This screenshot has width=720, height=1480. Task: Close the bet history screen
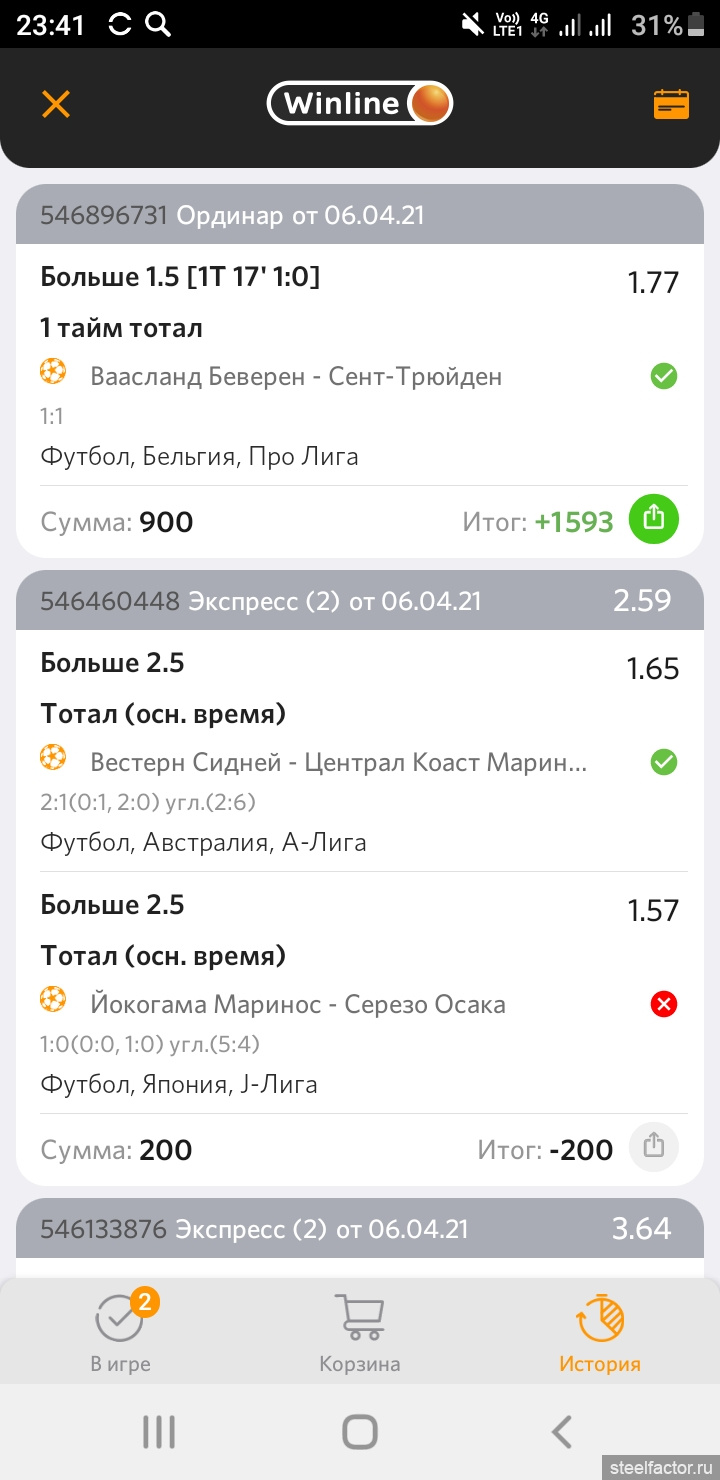coord(56,104)
